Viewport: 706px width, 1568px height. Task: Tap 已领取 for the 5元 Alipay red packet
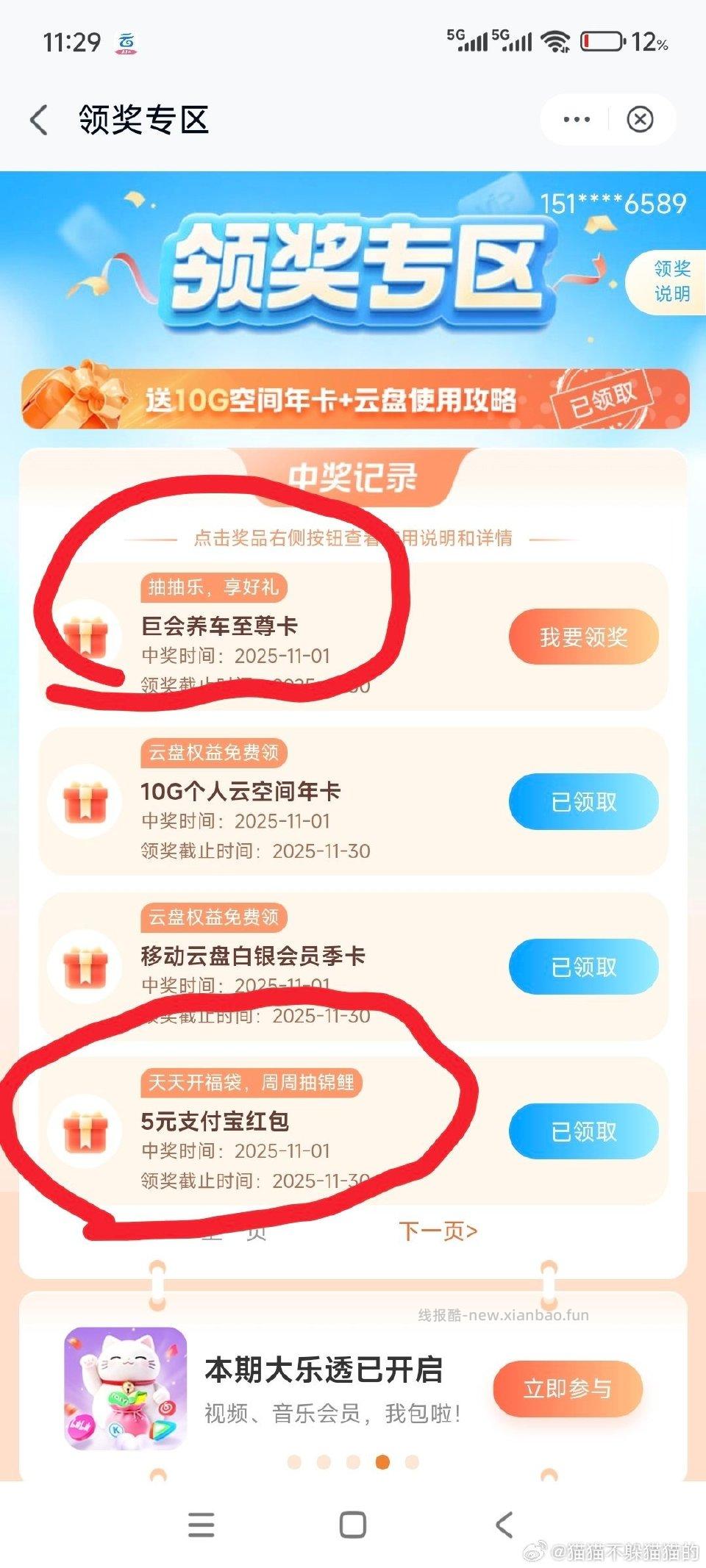(x=582, y=1132)
